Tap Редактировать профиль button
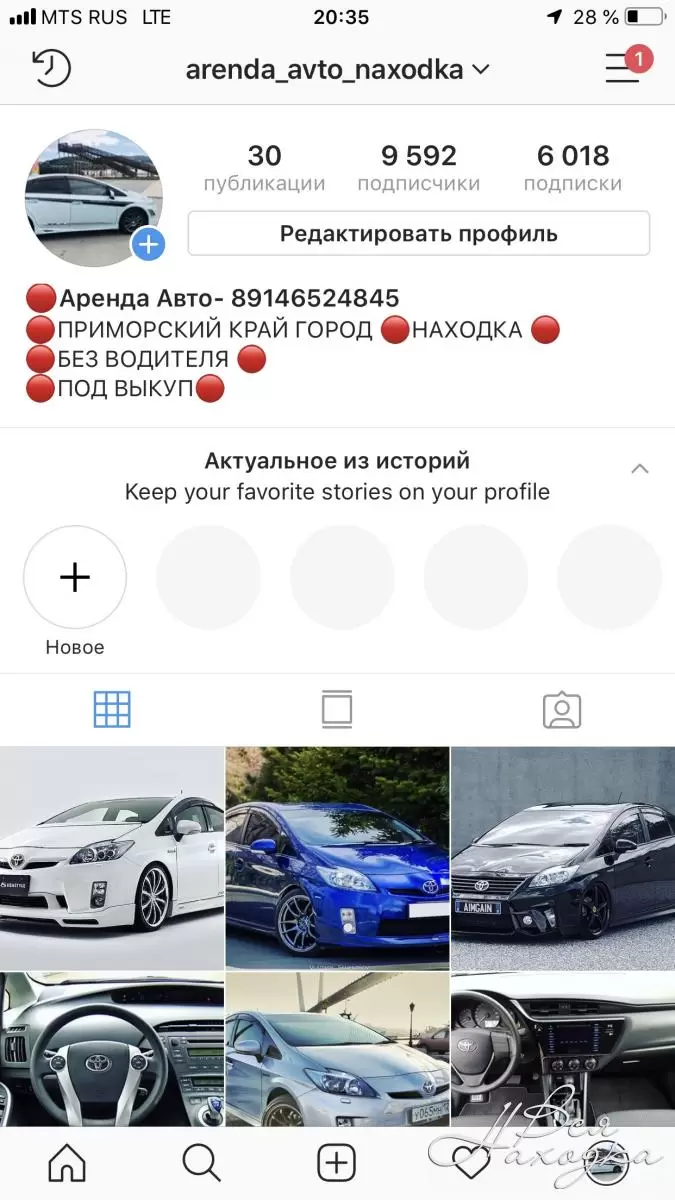 coord(418,234)
